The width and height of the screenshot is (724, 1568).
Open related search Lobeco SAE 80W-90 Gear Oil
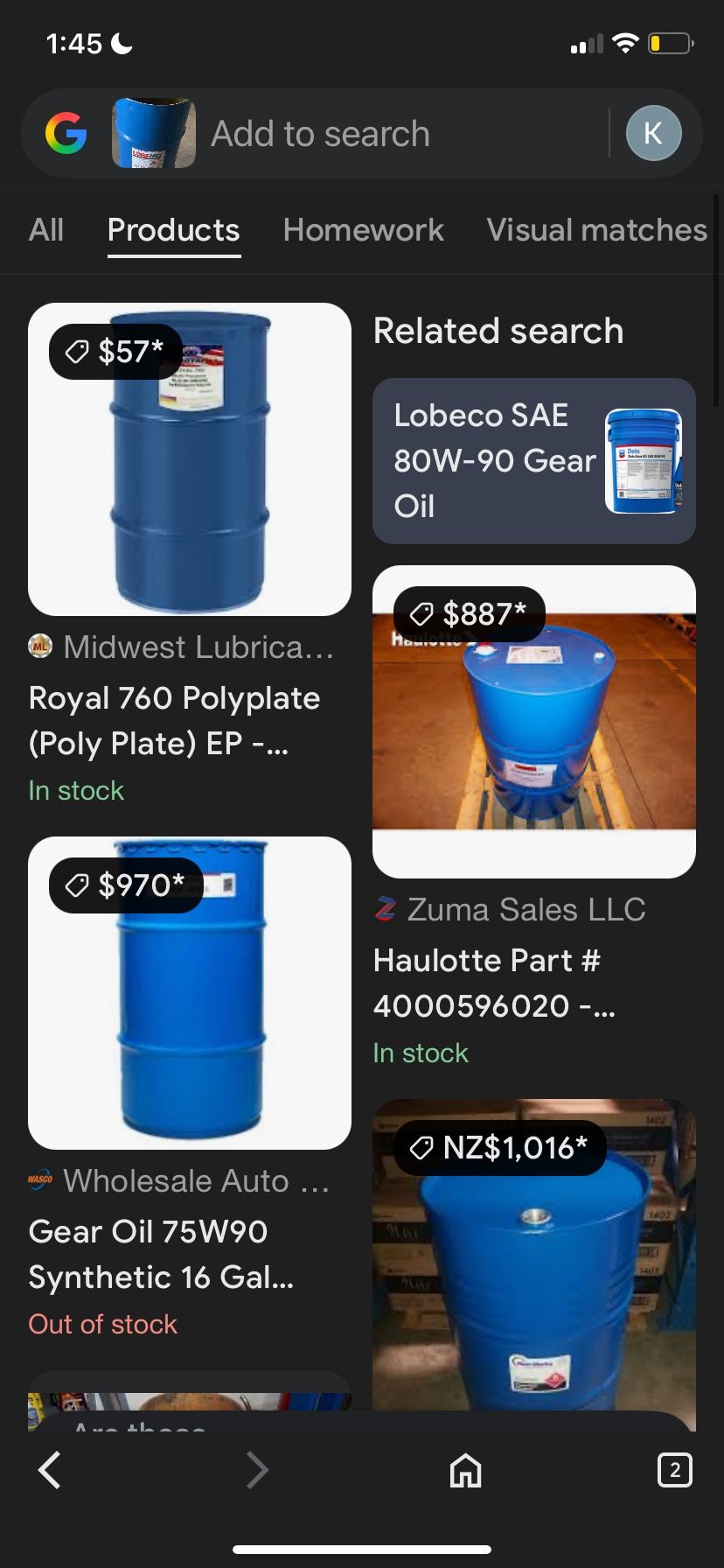[533, 461]
